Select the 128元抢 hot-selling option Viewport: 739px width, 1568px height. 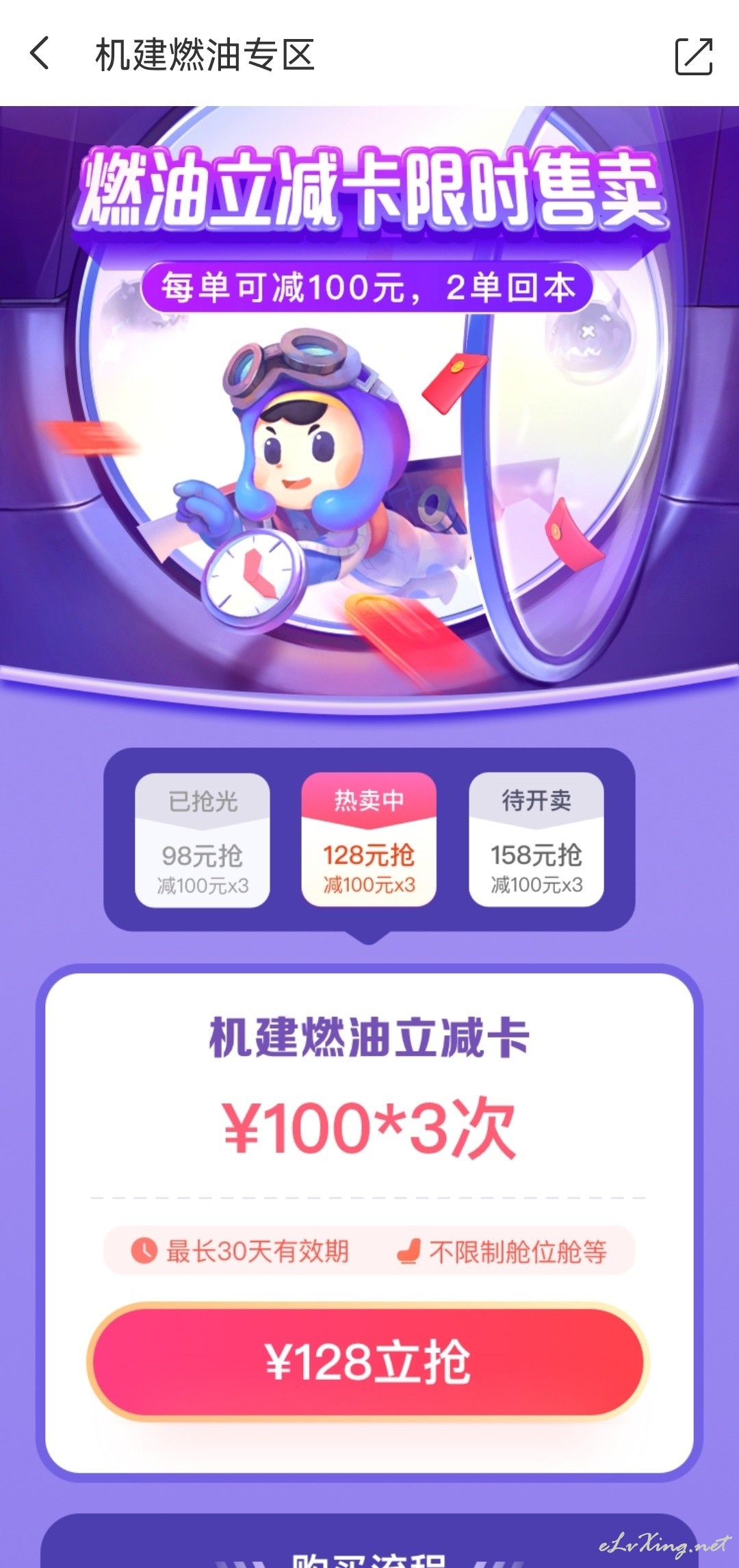(x=369, y=840)
